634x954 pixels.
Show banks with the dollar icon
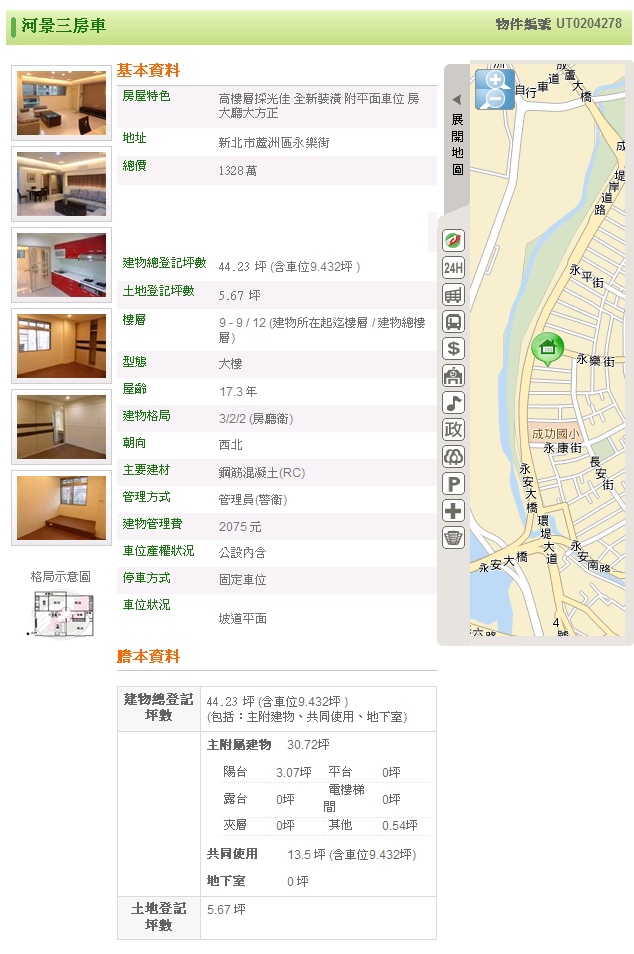point(453,349)
